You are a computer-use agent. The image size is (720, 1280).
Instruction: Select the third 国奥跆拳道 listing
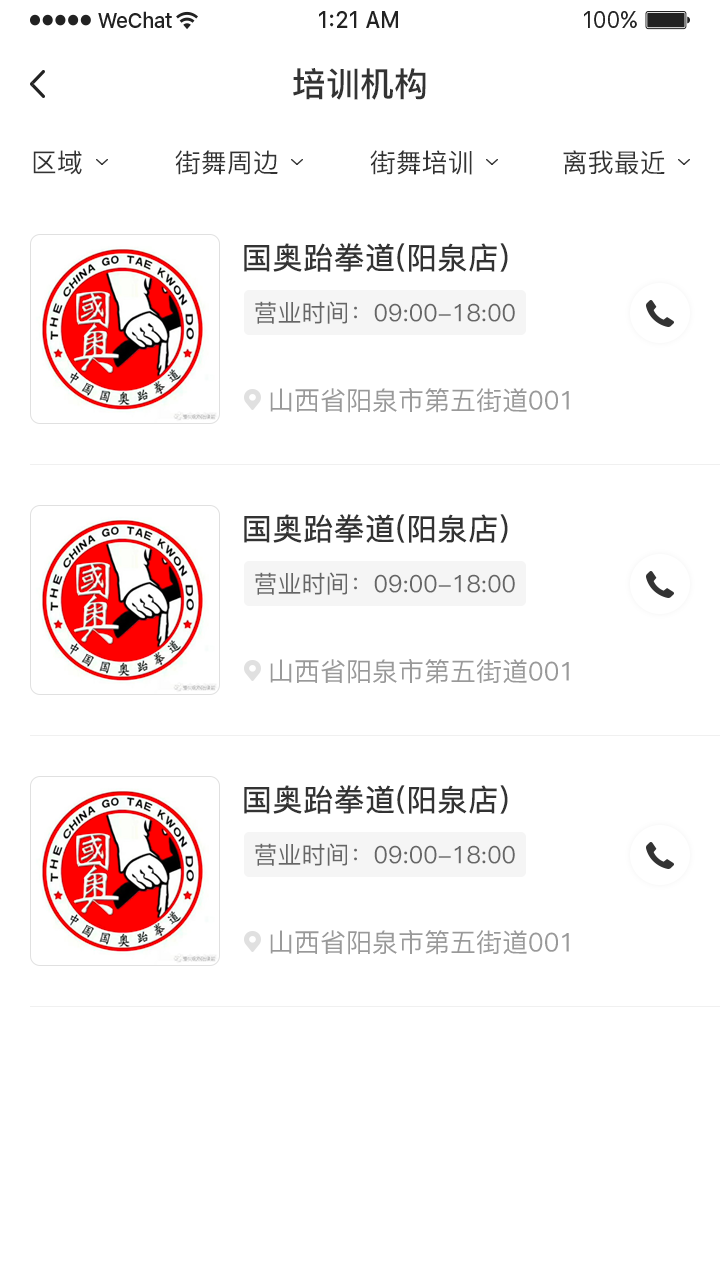[x=376, y=801]
